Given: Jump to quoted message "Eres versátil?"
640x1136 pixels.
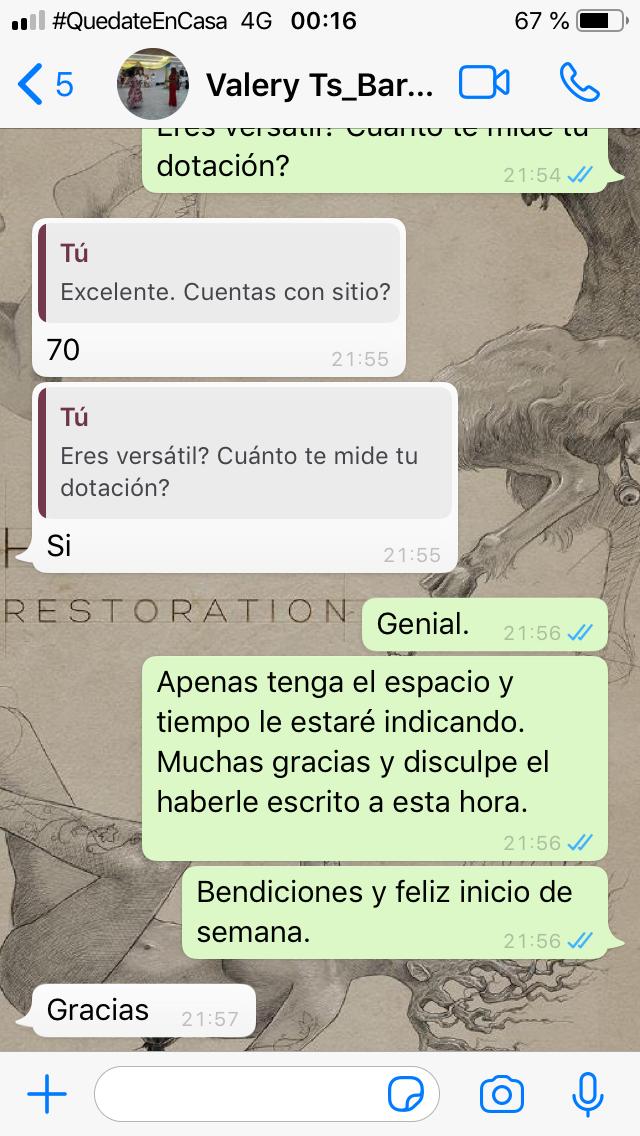Looking at the screenshot, I should point(244,453).
